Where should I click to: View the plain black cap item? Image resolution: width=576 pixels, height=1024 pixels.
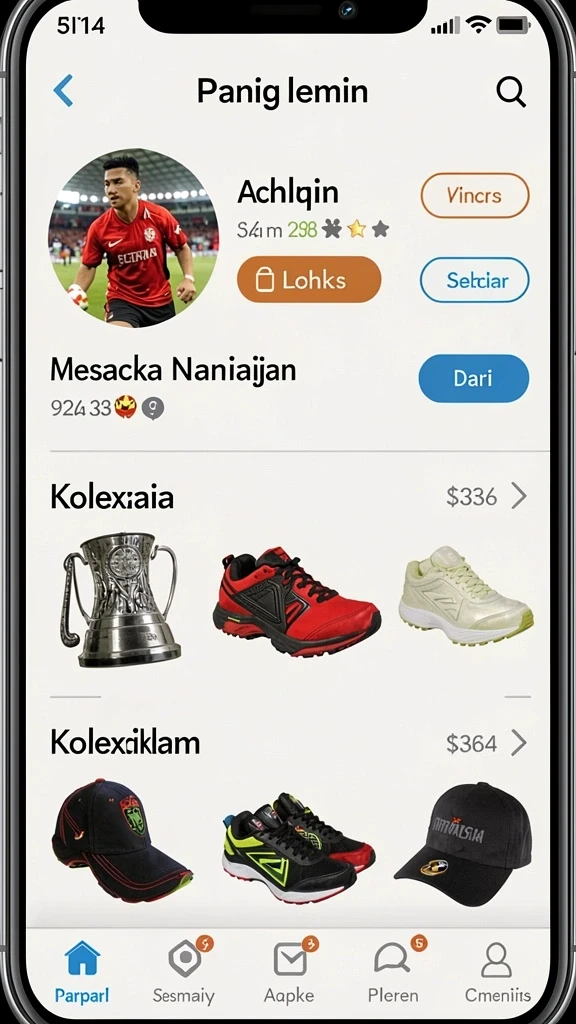(x=464, y=843)
